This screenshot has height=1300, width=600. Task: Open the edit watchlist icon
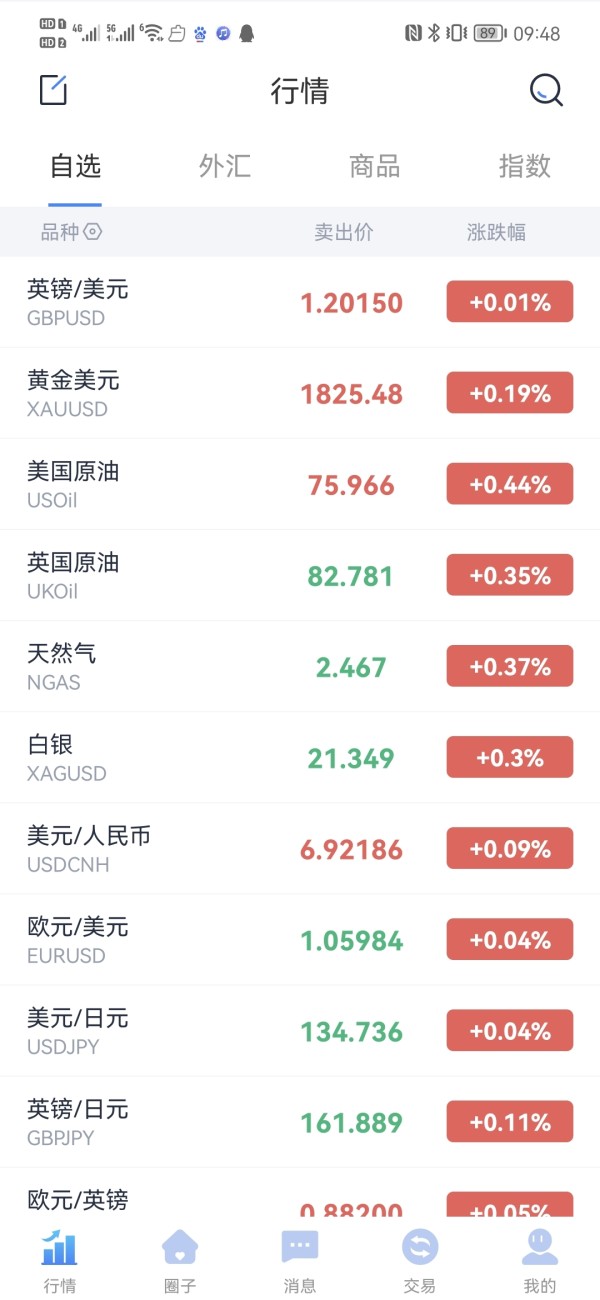(x=53, y=90)
